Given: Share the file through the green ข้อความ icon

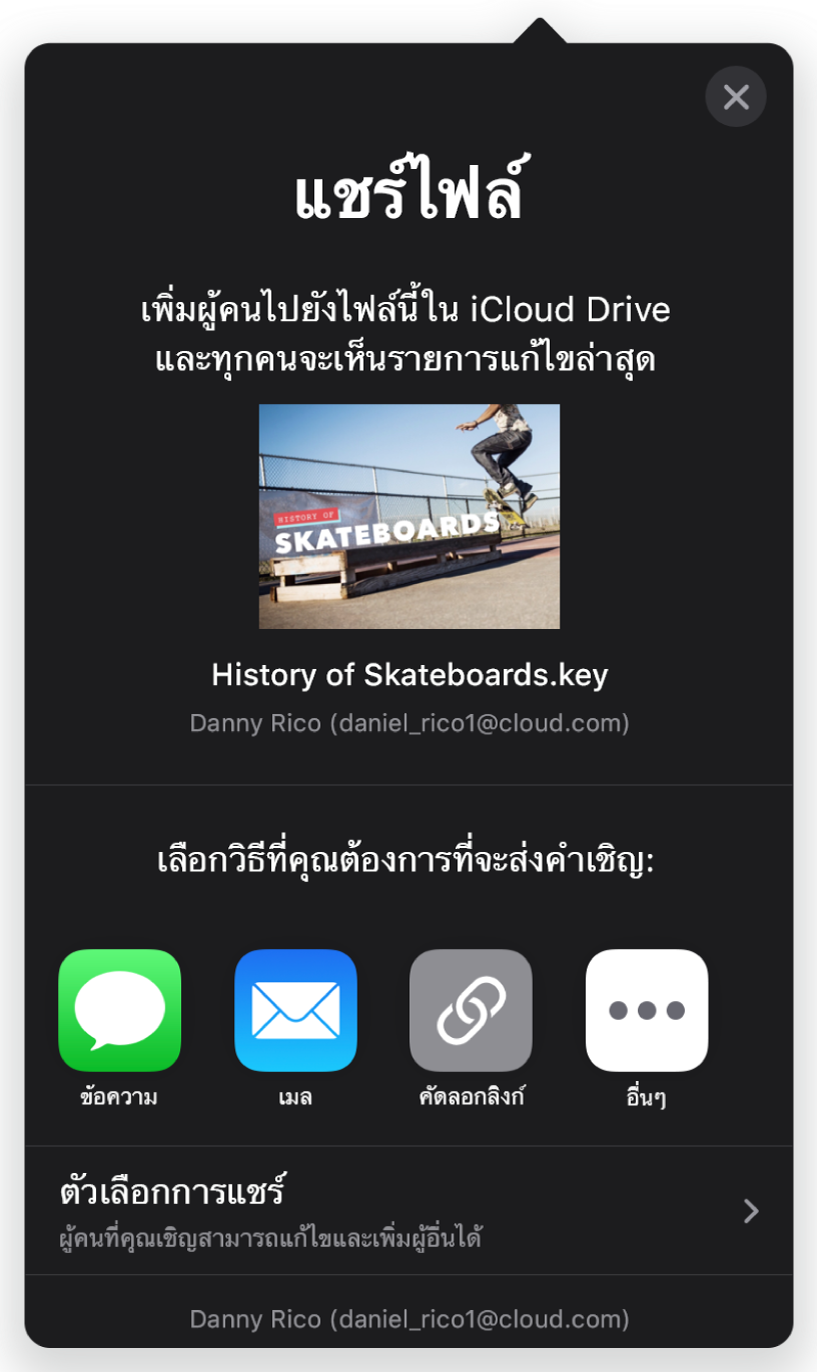Looking at the screenshot, I should point(120,1010).
